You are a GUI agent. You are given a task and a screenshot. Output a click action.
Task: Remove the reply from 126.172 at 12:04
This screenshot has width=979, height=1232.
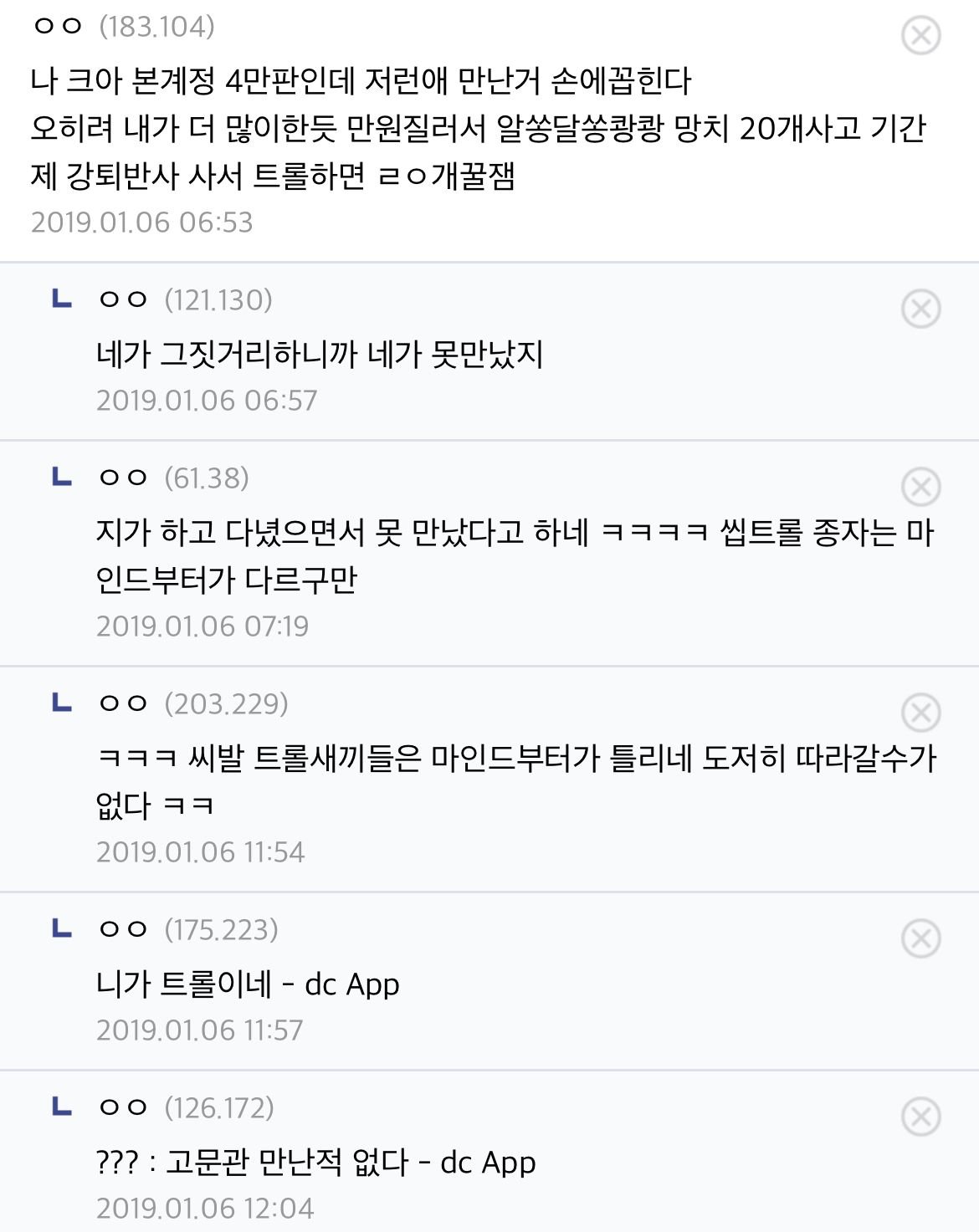pos(920,1117)
